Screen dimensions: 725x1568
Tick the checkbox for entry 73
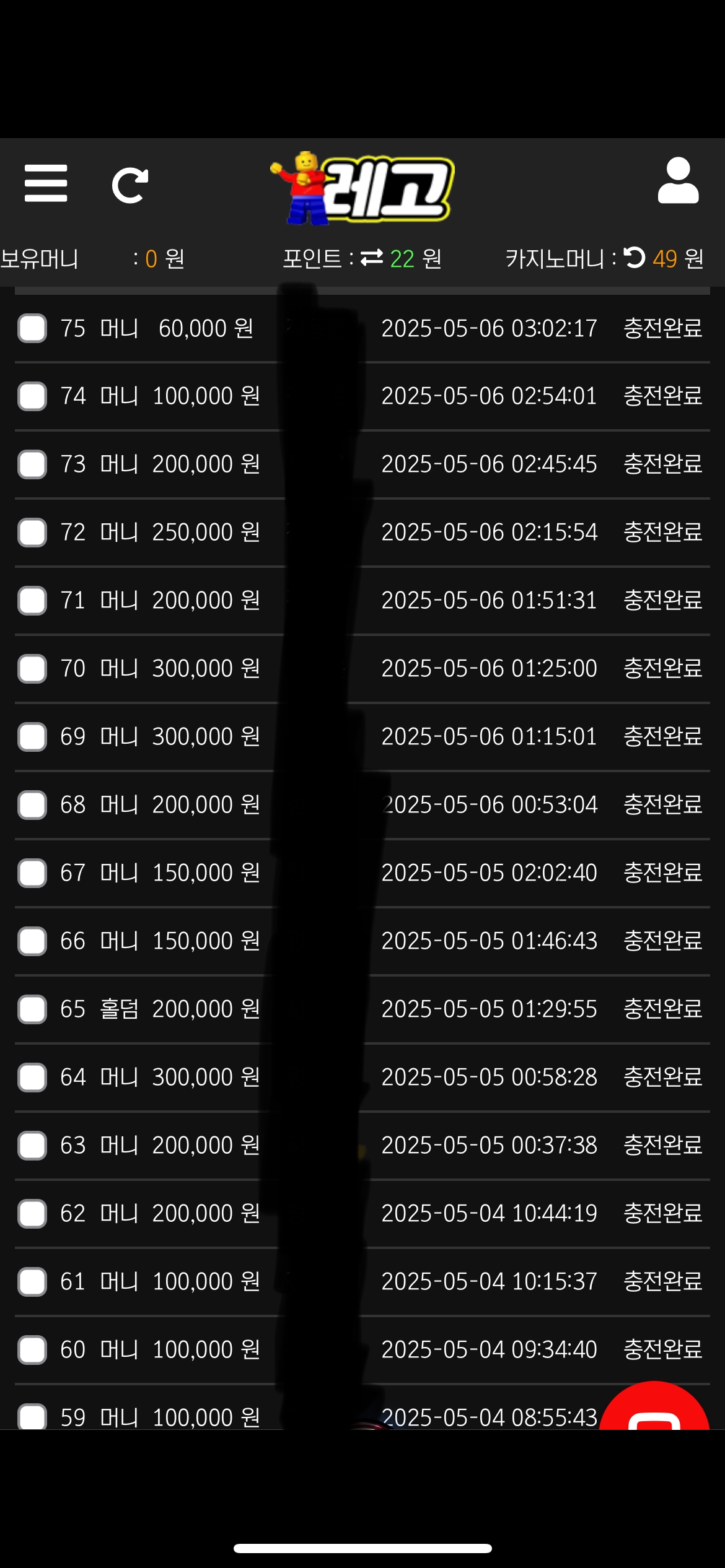[32, 464]
